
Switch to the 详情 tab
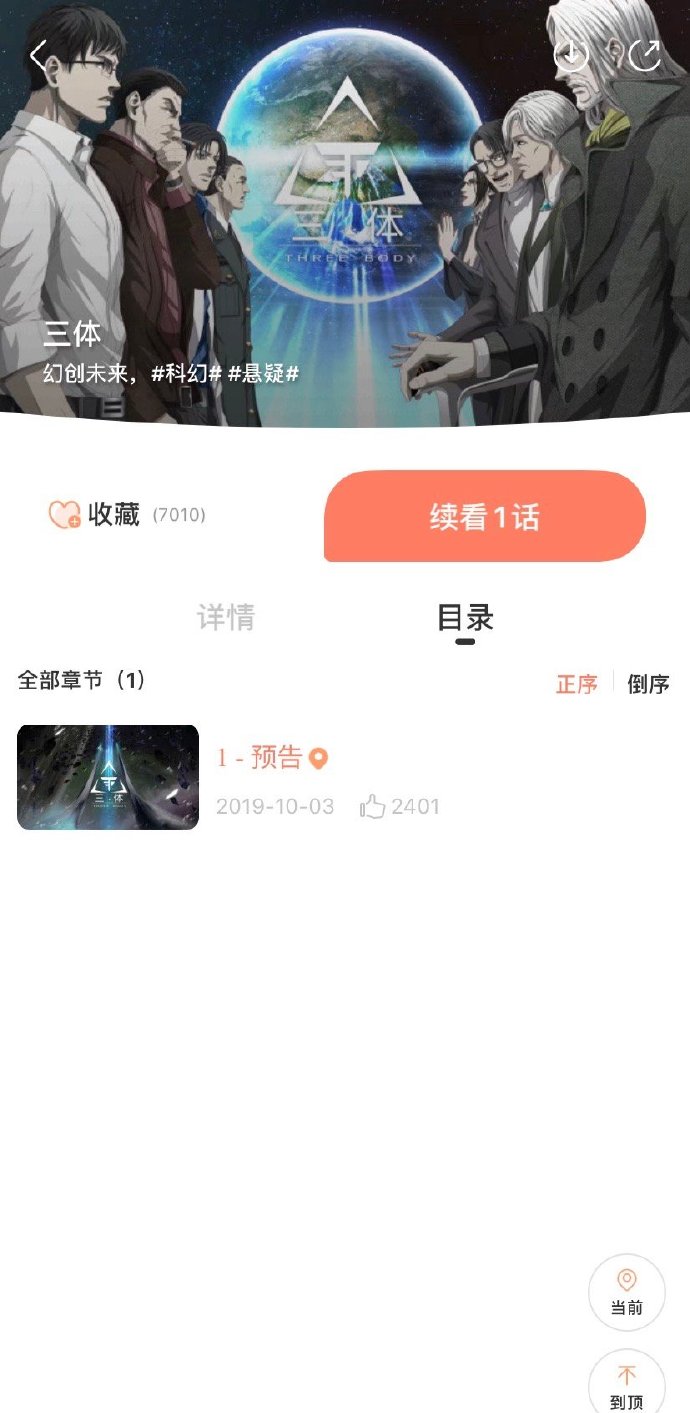click(226, 618)
